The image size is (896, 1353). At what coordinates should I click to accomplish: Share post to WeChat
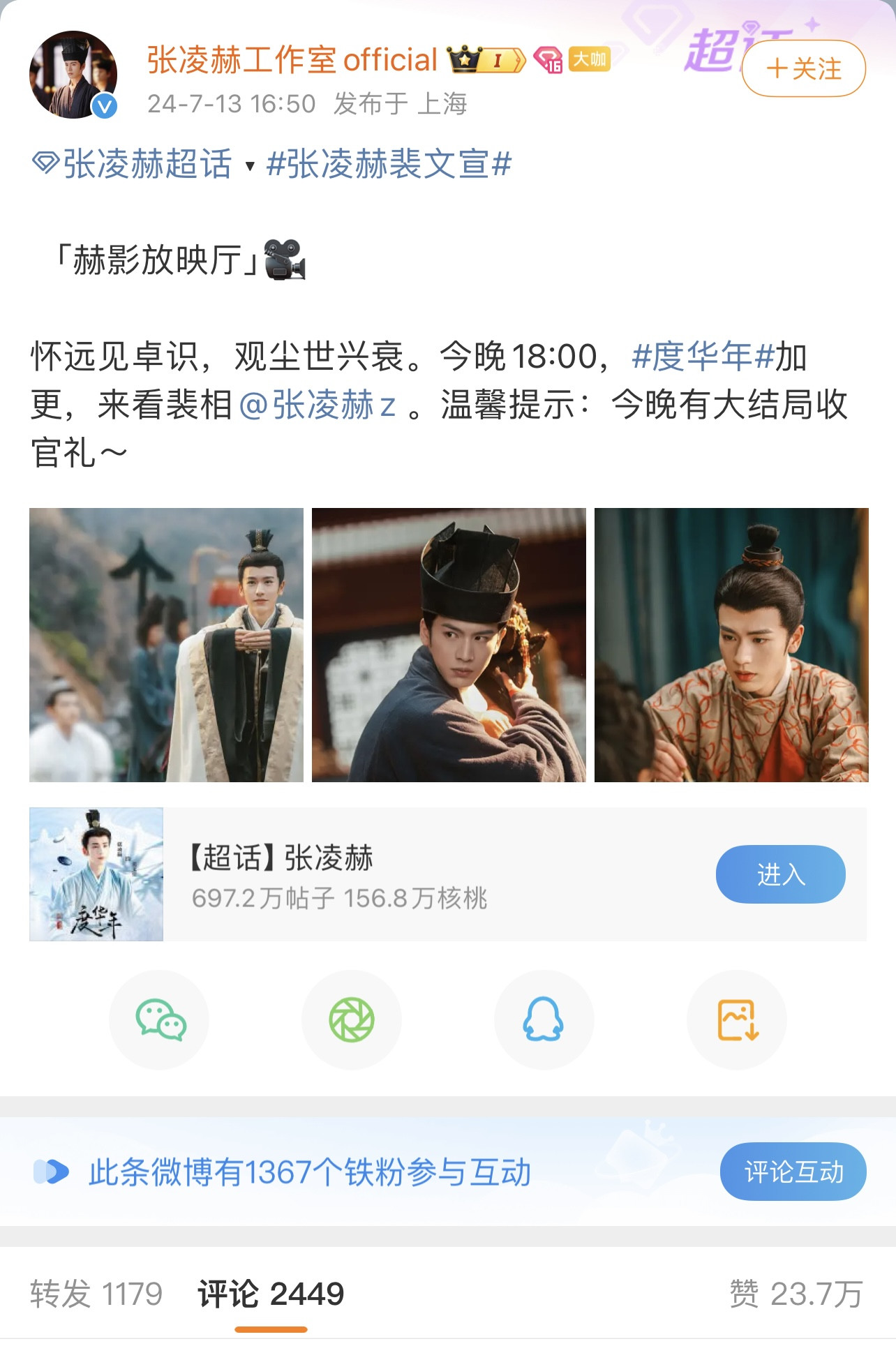[x=160, y=1019]
